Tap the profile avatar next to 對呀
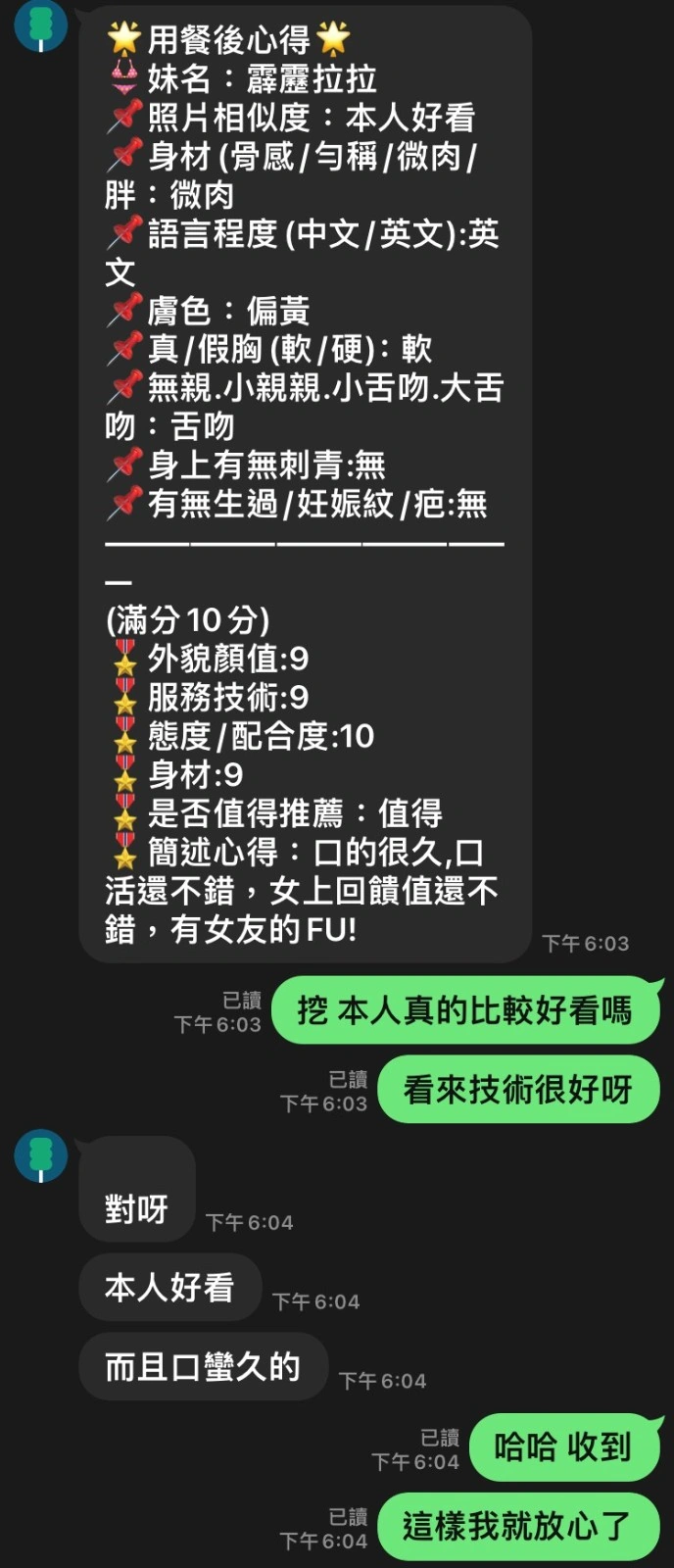Screen dimensions: 674x1568 click(x=40, y=1155)
